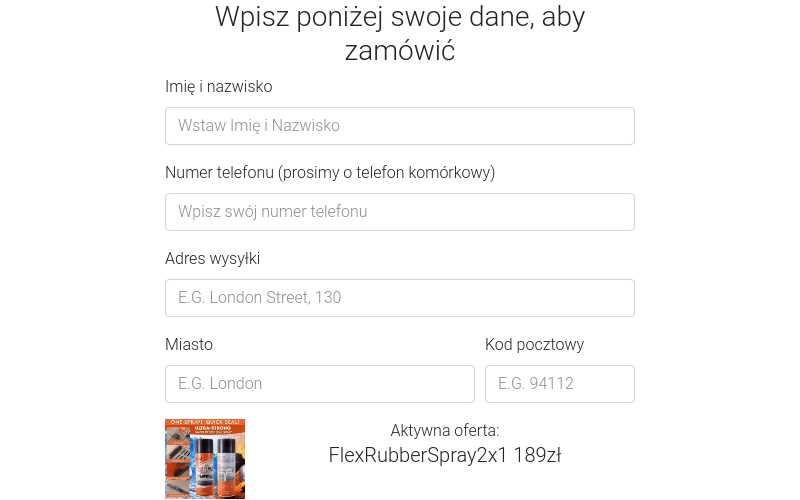800x500 pixels.
Task: Activate the Kod pocztowy field
Action: tap(559, 384)
